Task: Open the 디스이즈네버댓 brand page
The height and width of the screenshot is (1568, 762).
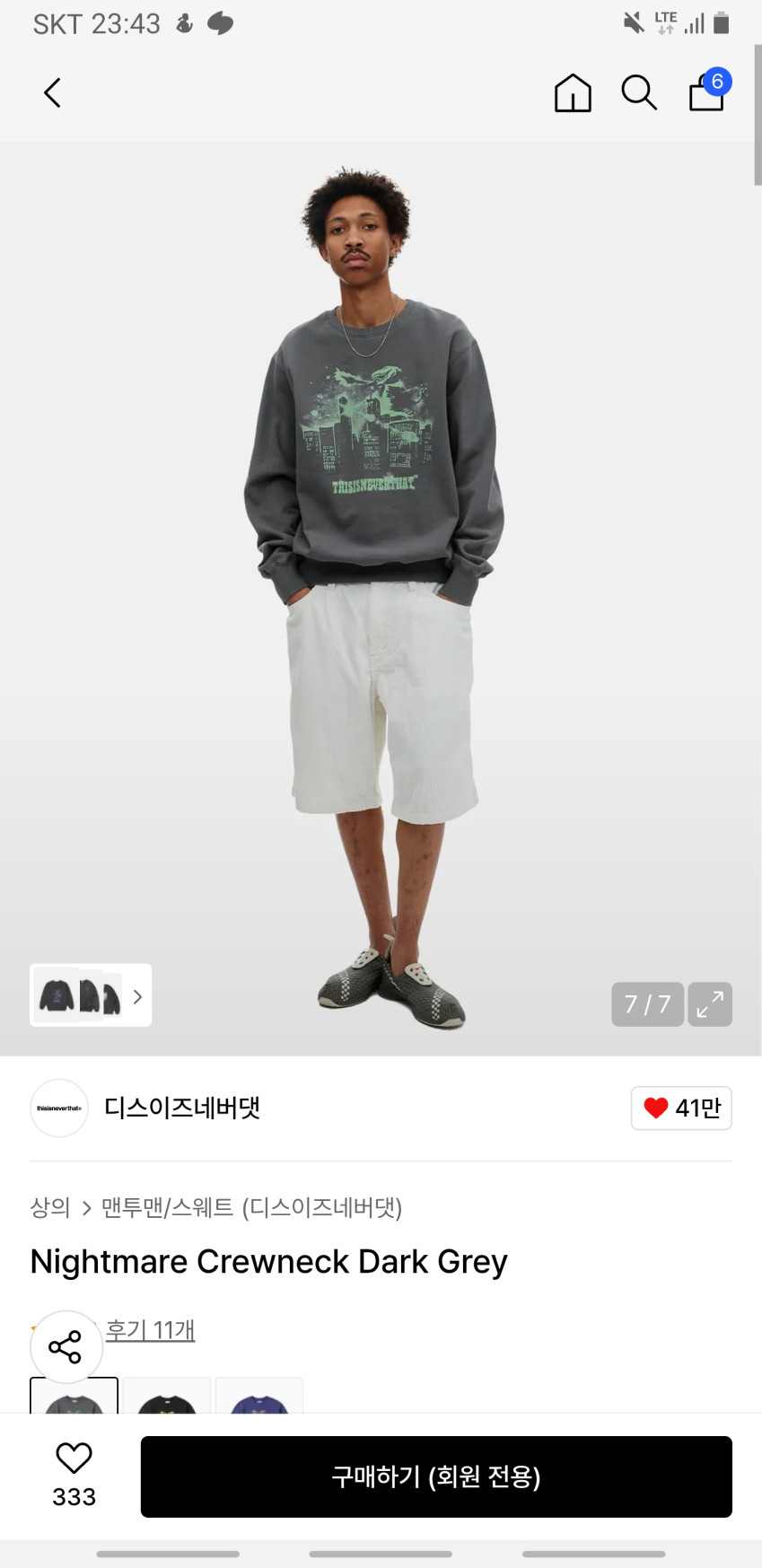Action: (x=181, y=1108)
